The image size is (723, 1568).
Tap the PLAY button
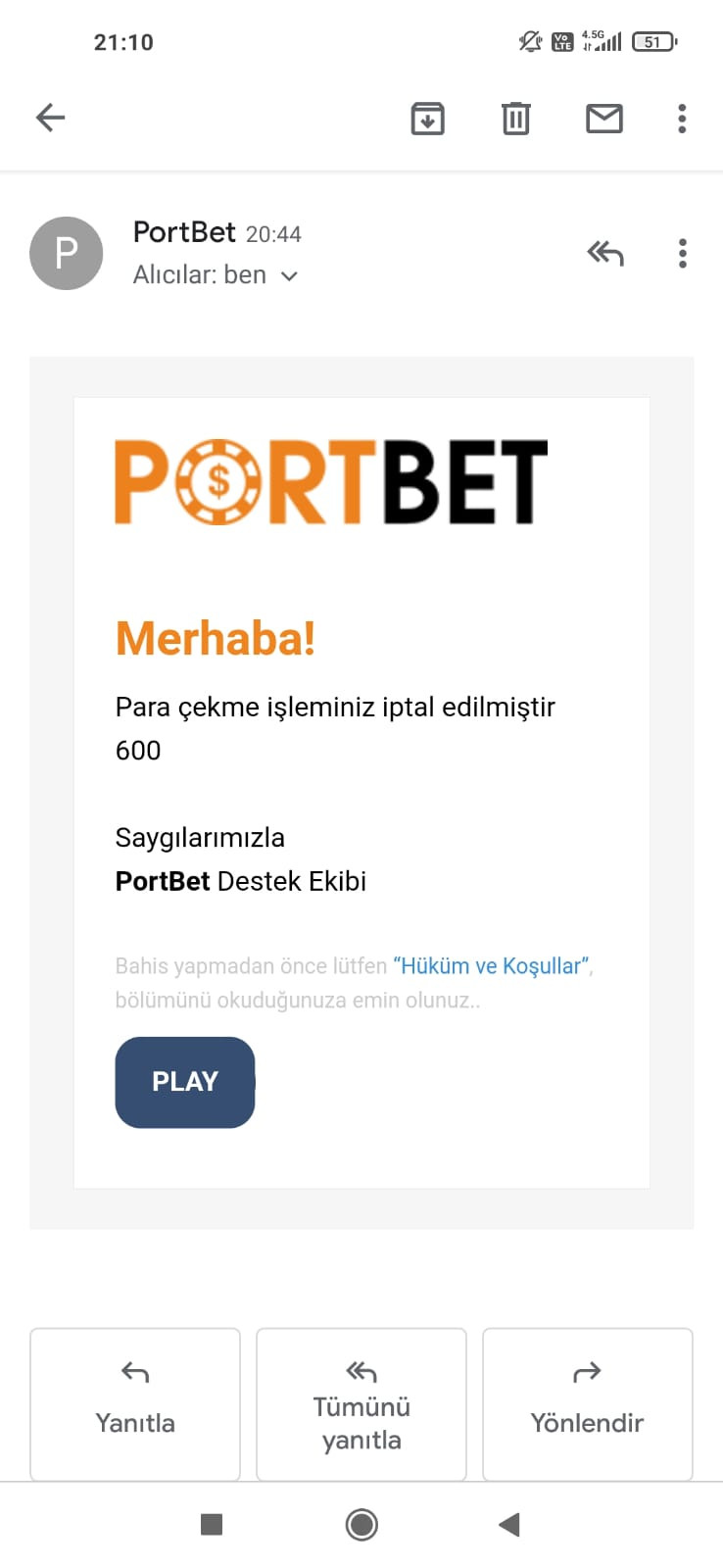[185, 1082]
